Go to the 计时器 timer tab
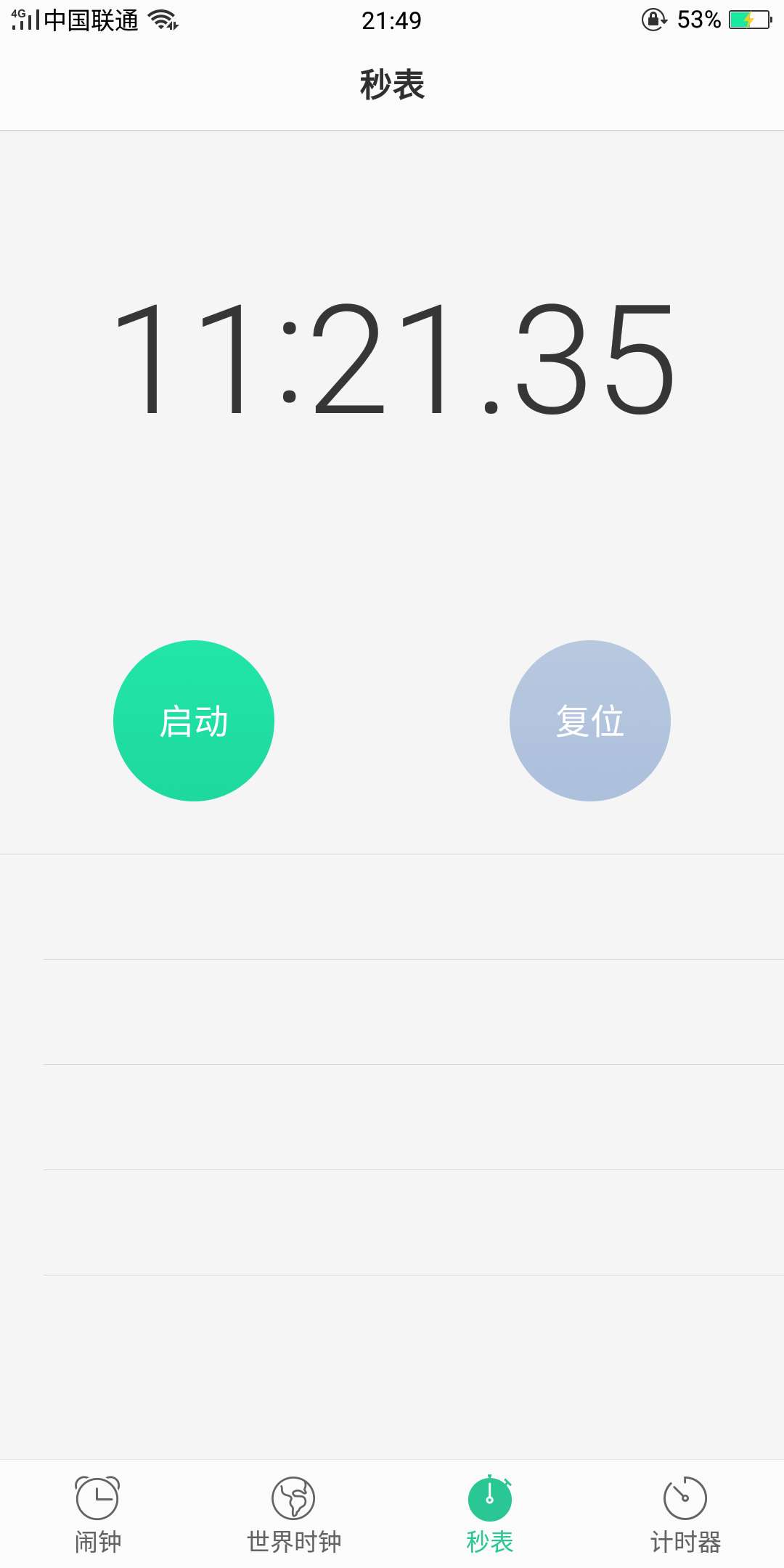The height and width of the screenshot is (1568, 784). (685, 1514)
